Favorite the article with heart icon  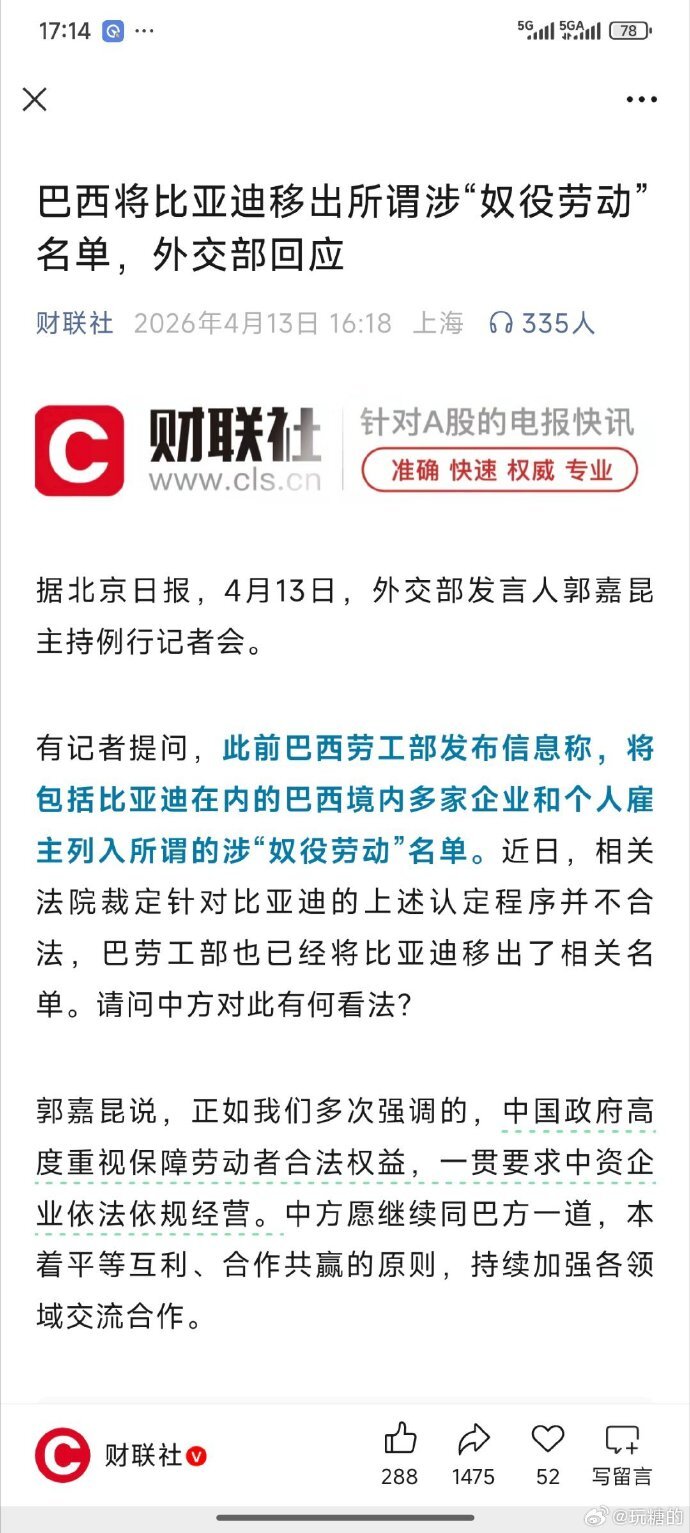click(x=548, y=1440)
